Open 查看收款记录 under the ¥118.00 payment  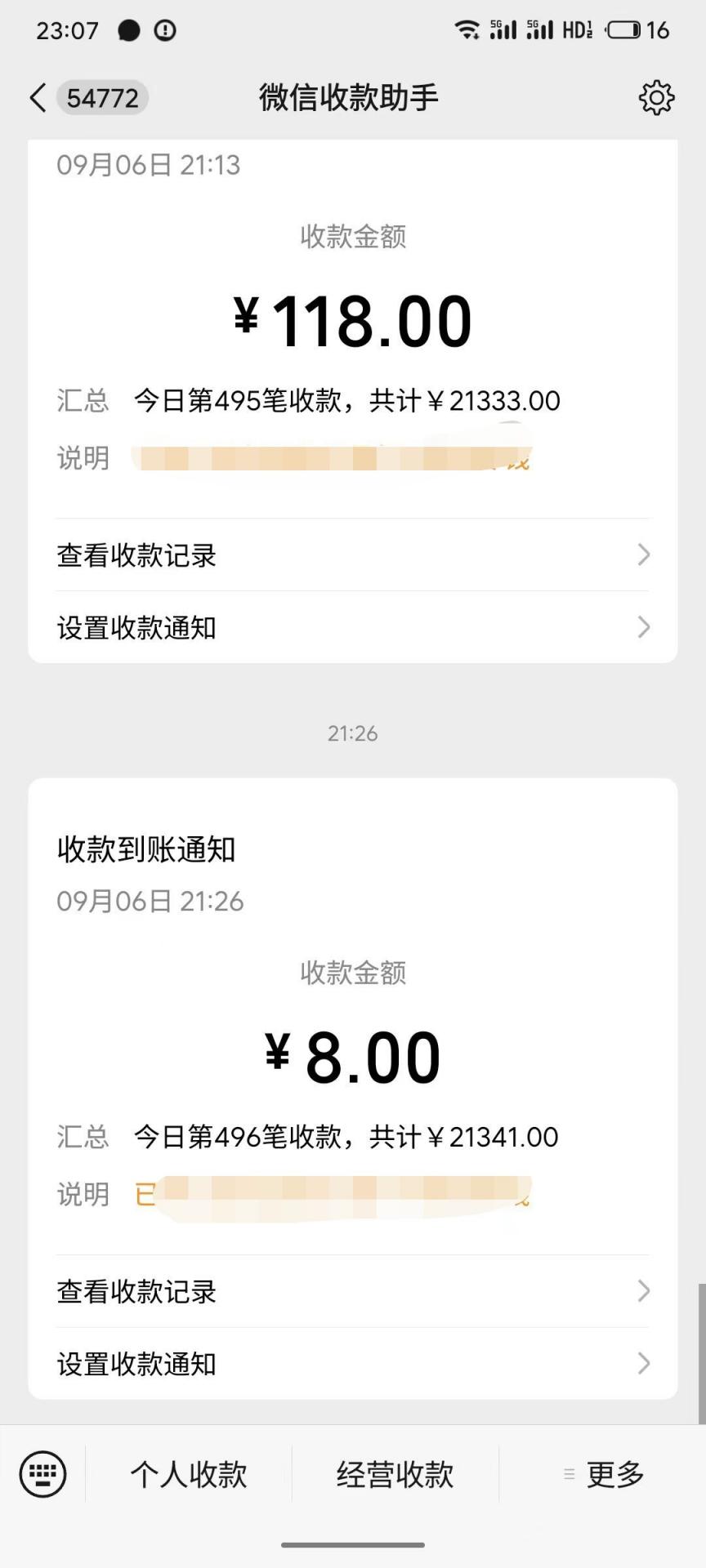(352, 555)
